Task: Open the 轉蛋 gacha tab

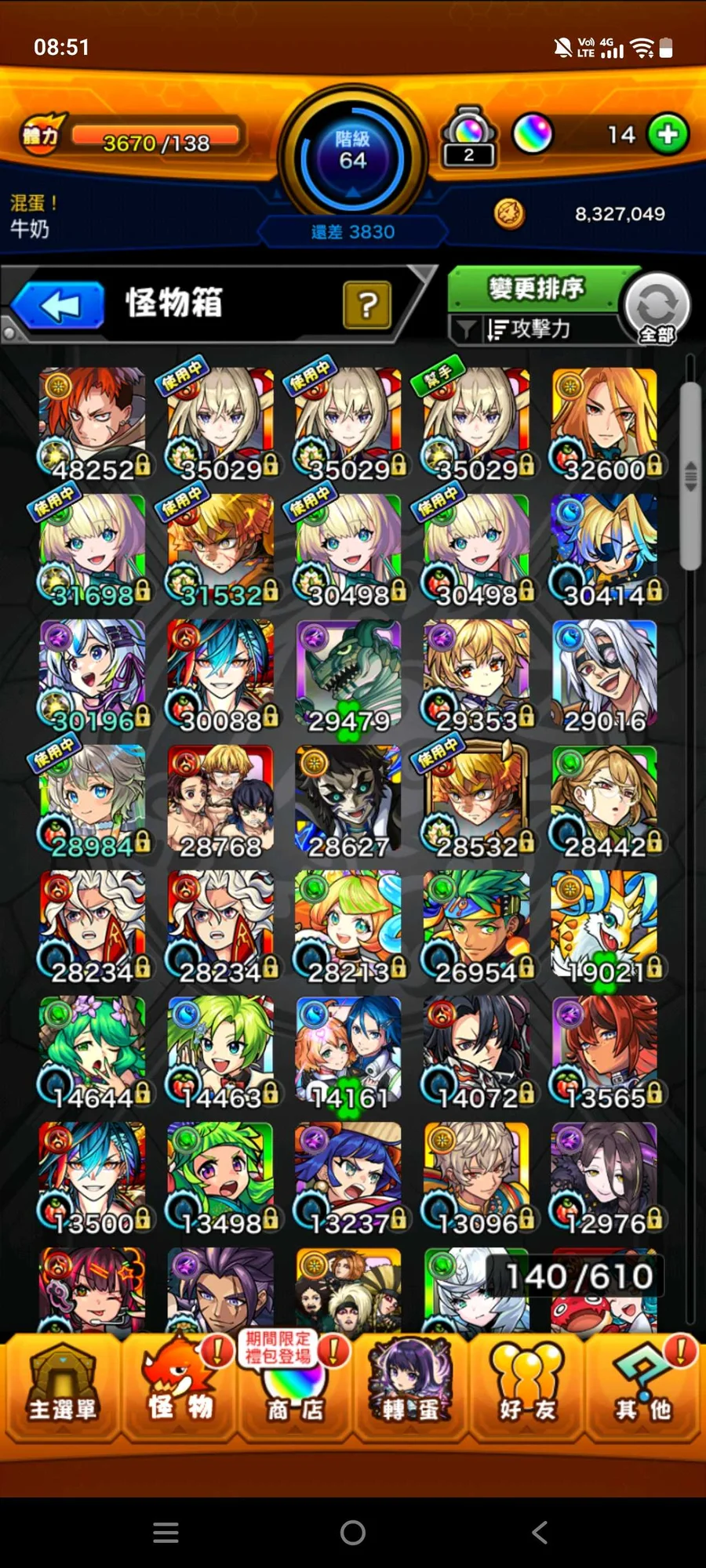Action: point(411,1389)
